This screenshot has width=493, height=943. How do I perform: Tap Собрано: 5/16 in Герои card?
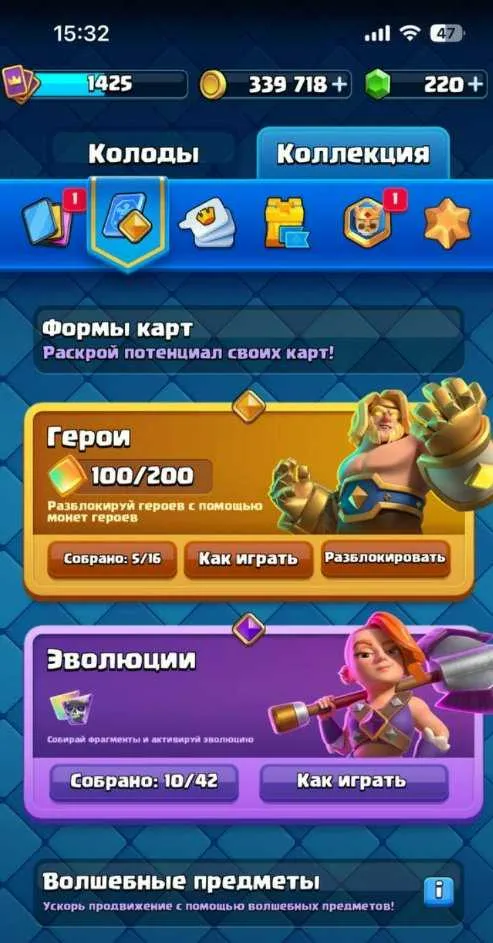(x=112, y=559)
